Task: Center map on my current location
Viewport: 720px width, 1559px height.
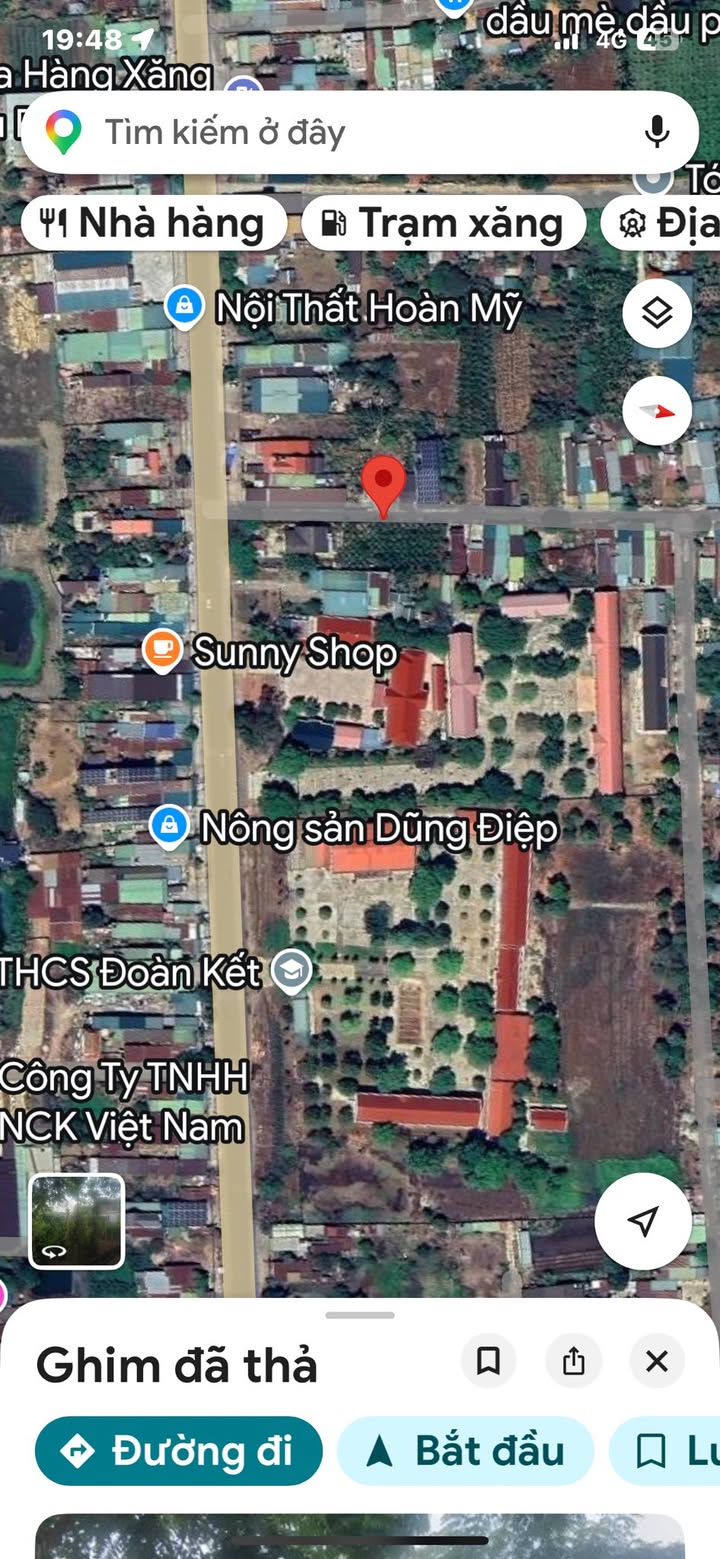Action: (643, 1221)
